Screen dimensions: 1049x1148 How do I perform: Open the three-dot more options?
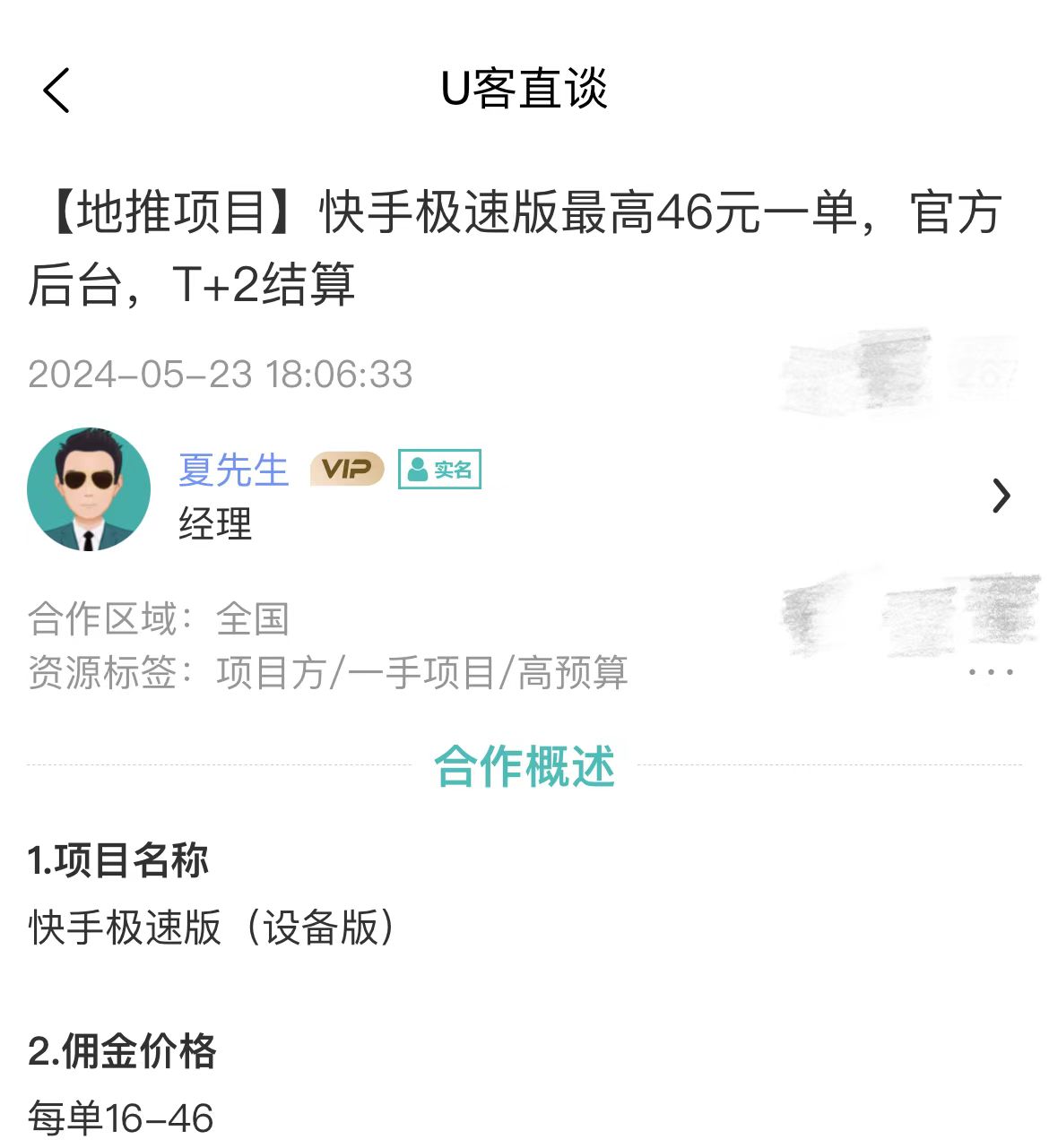click(x=991, y=671)
